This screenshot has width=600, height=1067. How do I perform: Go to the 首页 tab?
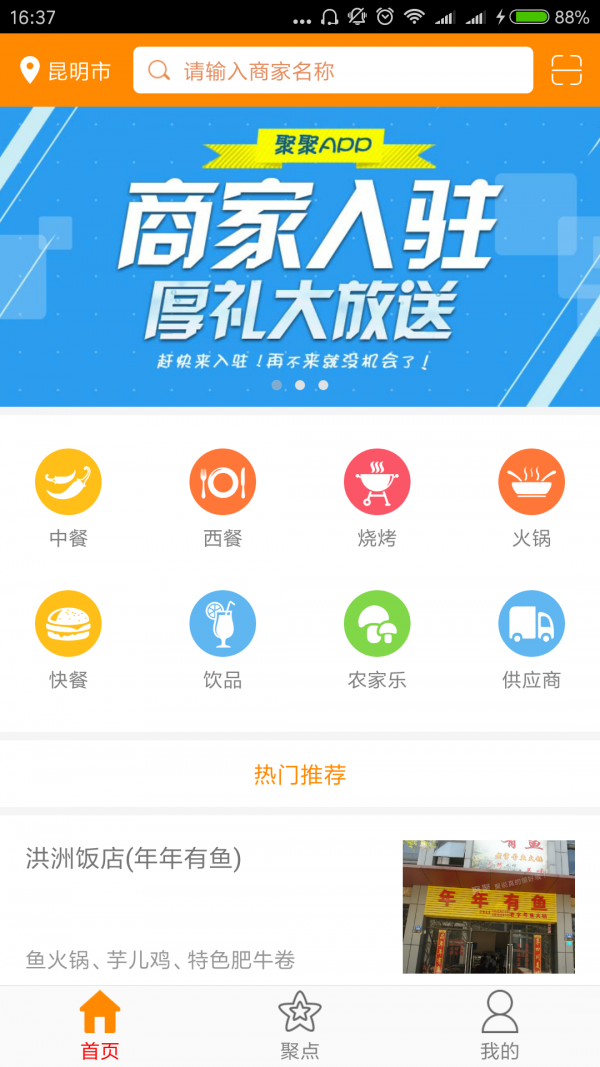coord(100,1026)
